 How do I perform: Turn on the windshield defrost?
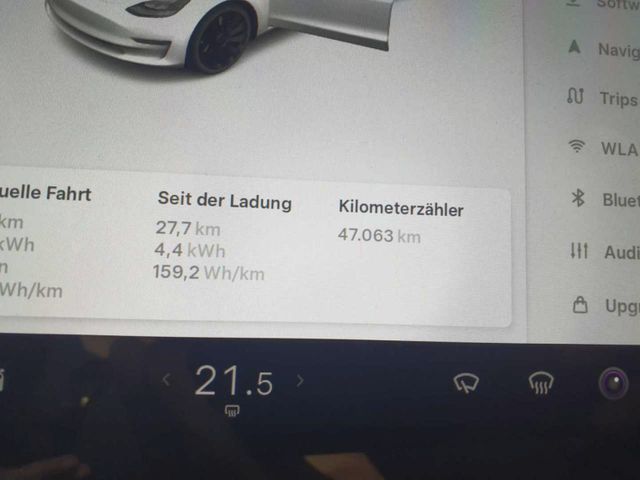click(x=540, y=384)
